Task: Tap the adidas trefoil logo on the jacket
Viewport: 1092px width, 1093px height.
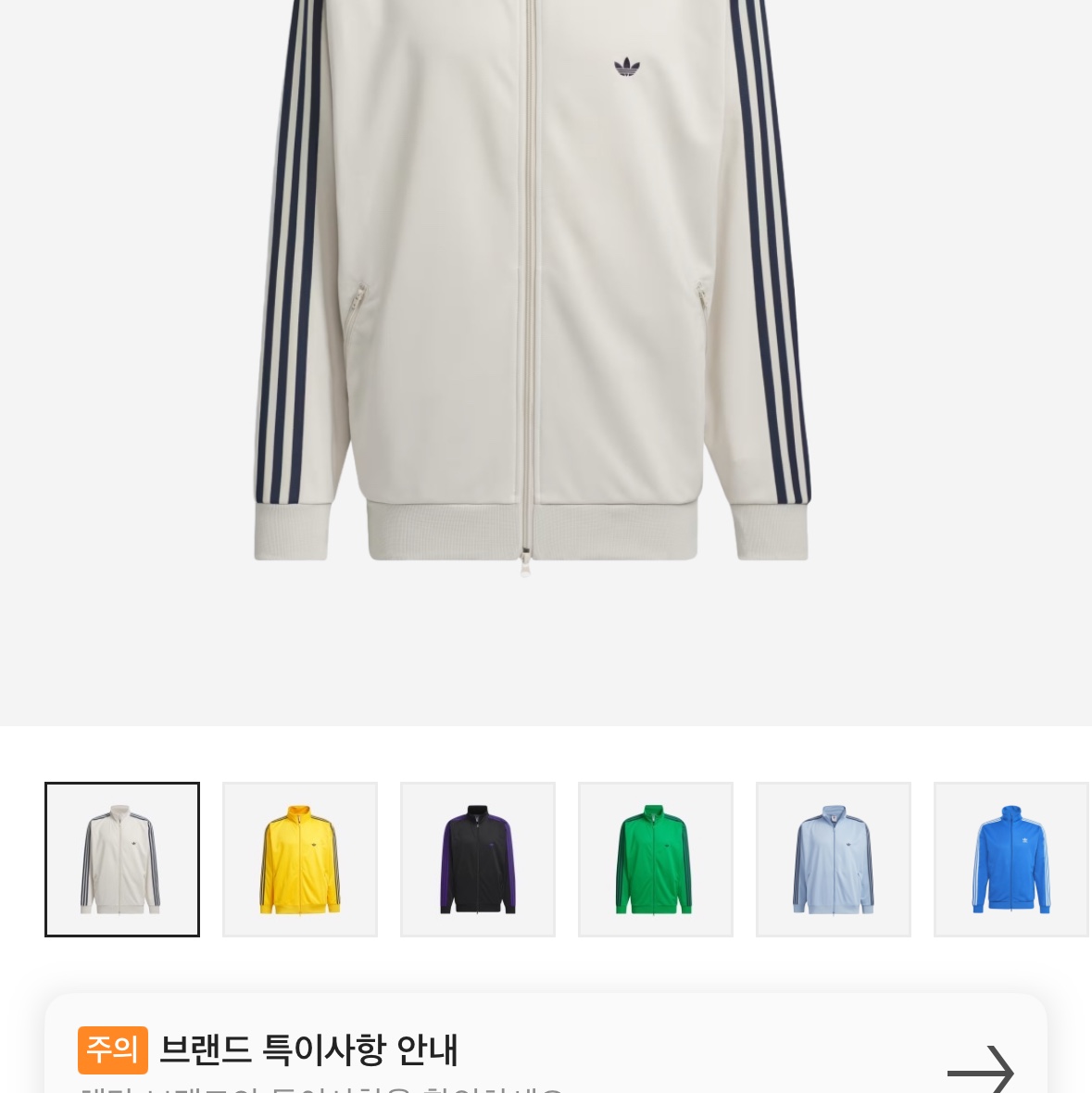Action: [629, 65]
